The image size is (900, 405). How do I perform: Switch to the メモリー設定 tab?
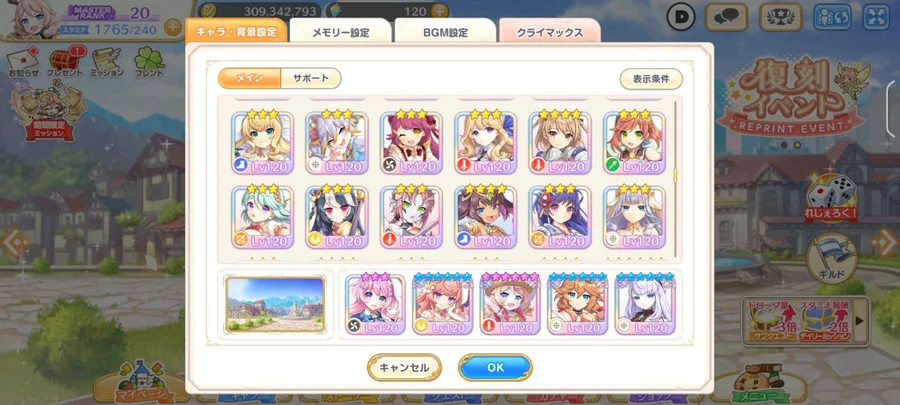point(340,32)
